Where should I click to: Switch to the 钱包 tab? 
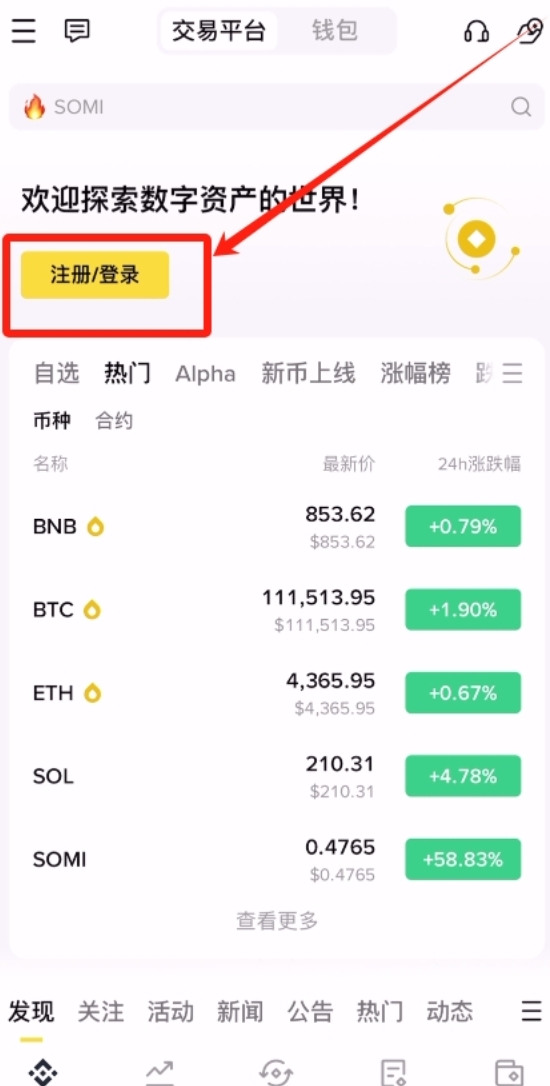(x=335, y=31)
